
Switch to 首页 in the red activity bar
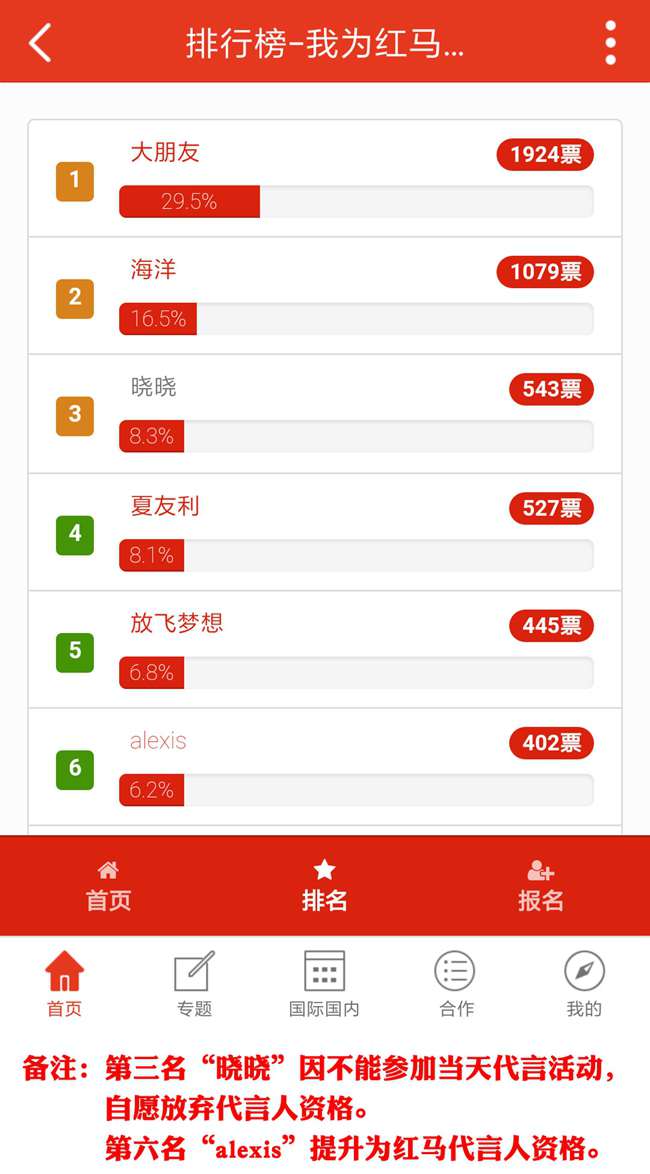pyautogui.click(x=108, y=886)
